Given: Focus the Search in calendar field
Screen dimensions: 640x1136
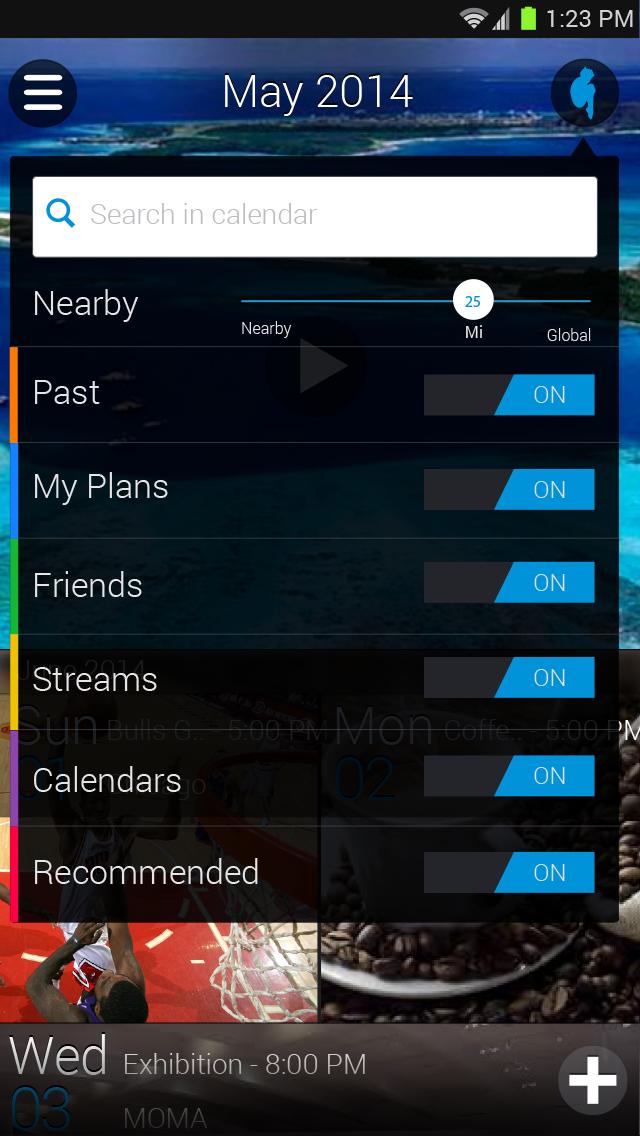Looking at the screenshot, I should click(x=314, y=216).
